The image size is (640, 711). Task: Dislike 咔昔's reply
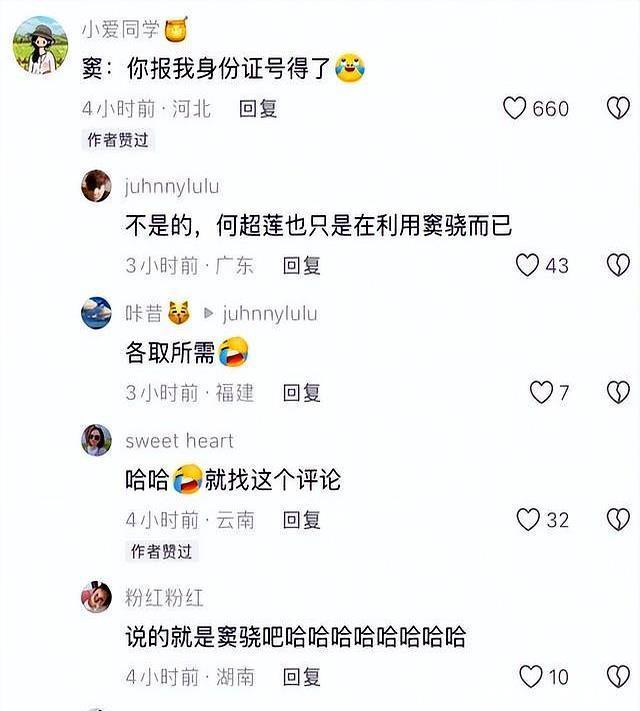pos(618,392)
